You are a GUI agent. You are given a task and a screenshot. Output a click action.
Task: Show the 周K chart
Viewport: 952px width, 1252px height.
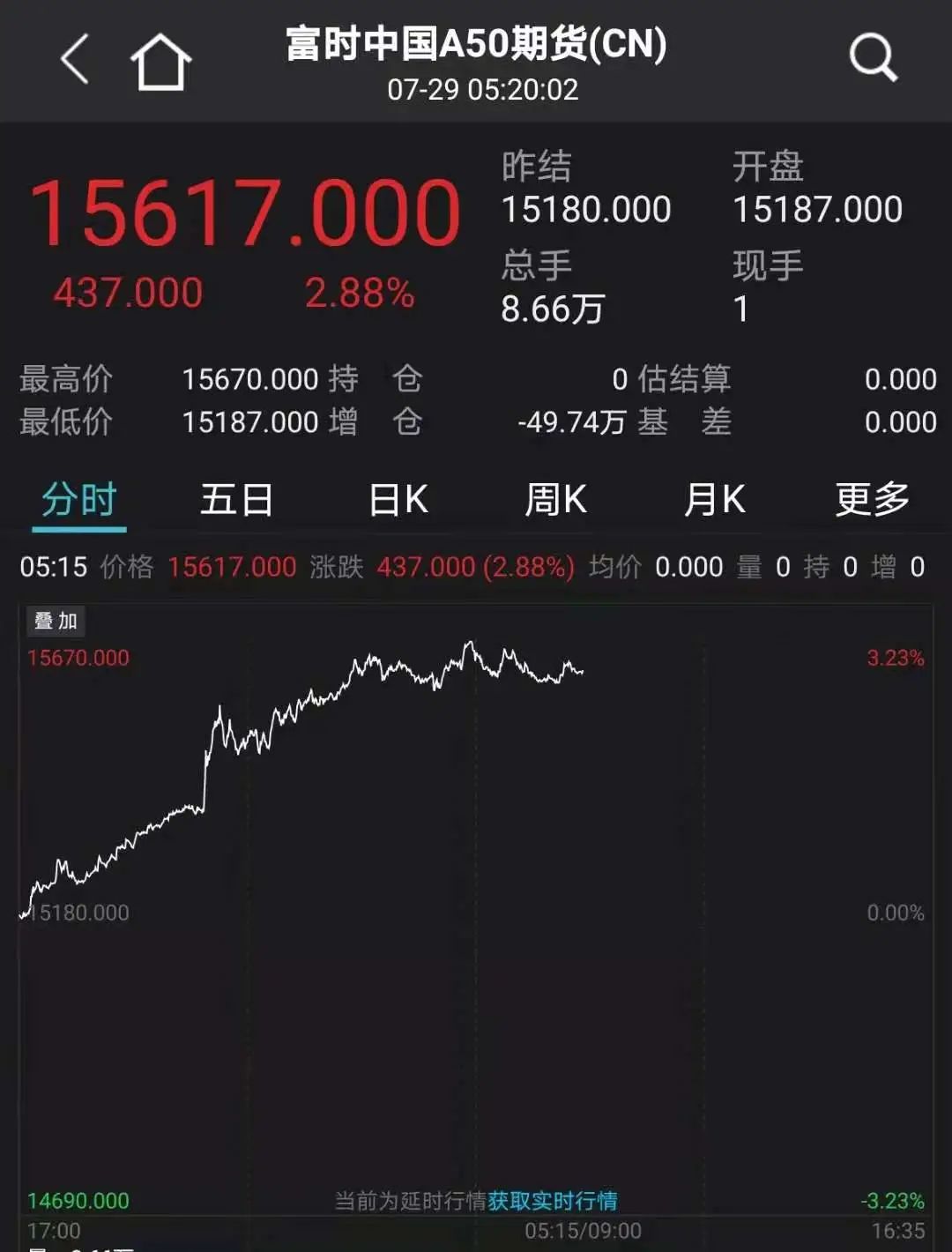pos(555,500)
